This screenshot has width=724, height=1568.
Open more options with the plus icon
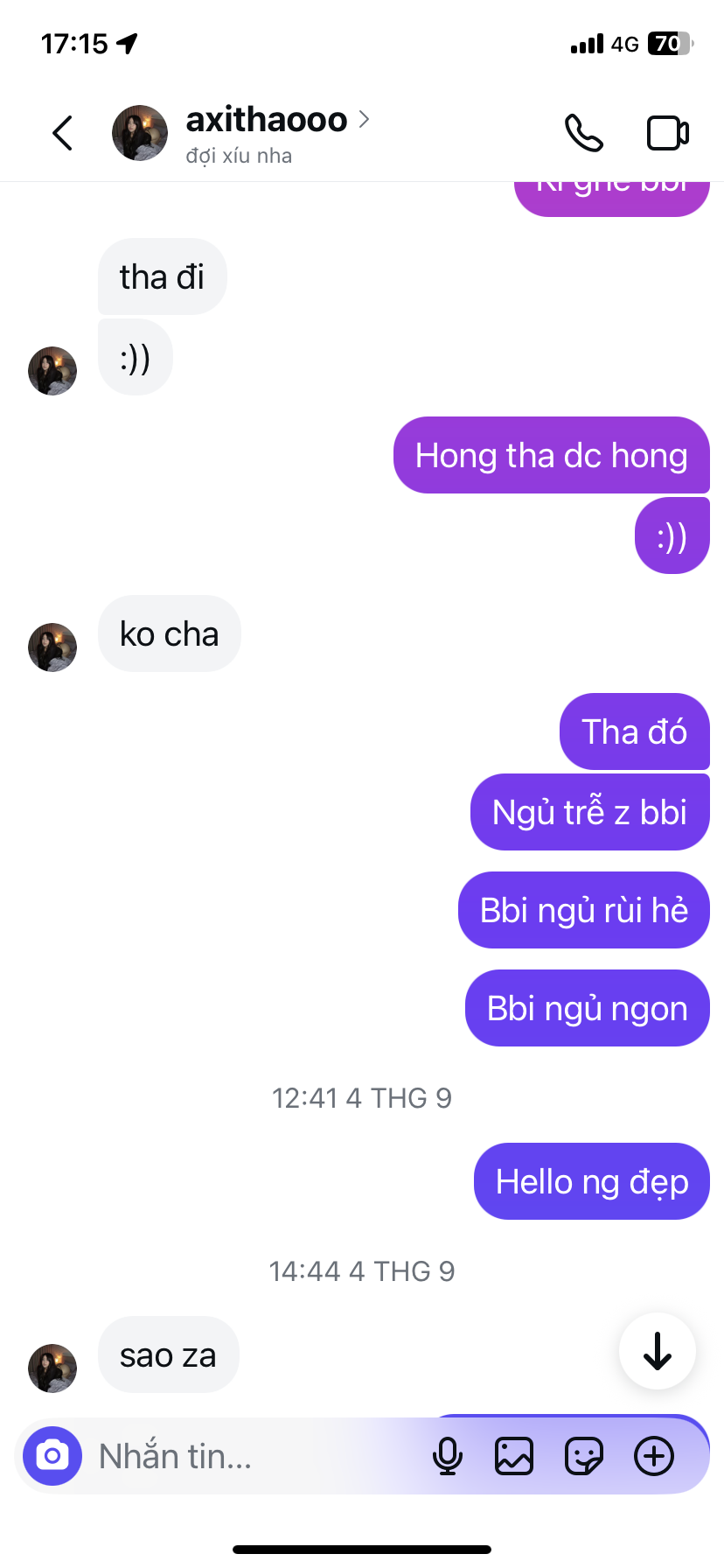click(654, 1456)
